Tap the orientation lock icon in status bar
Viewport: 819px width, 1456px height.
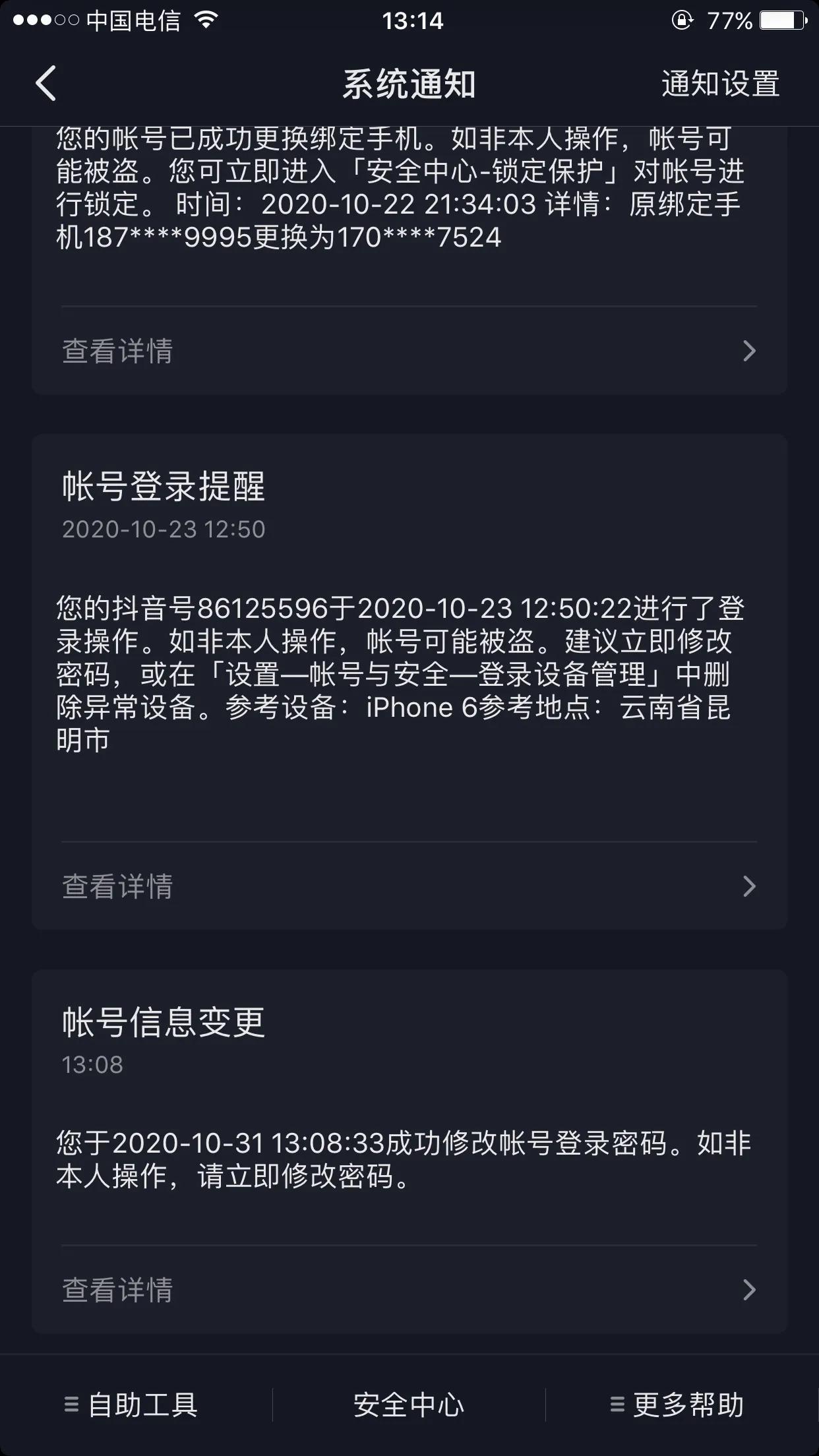pyautogui.click(x=682, y=20)
